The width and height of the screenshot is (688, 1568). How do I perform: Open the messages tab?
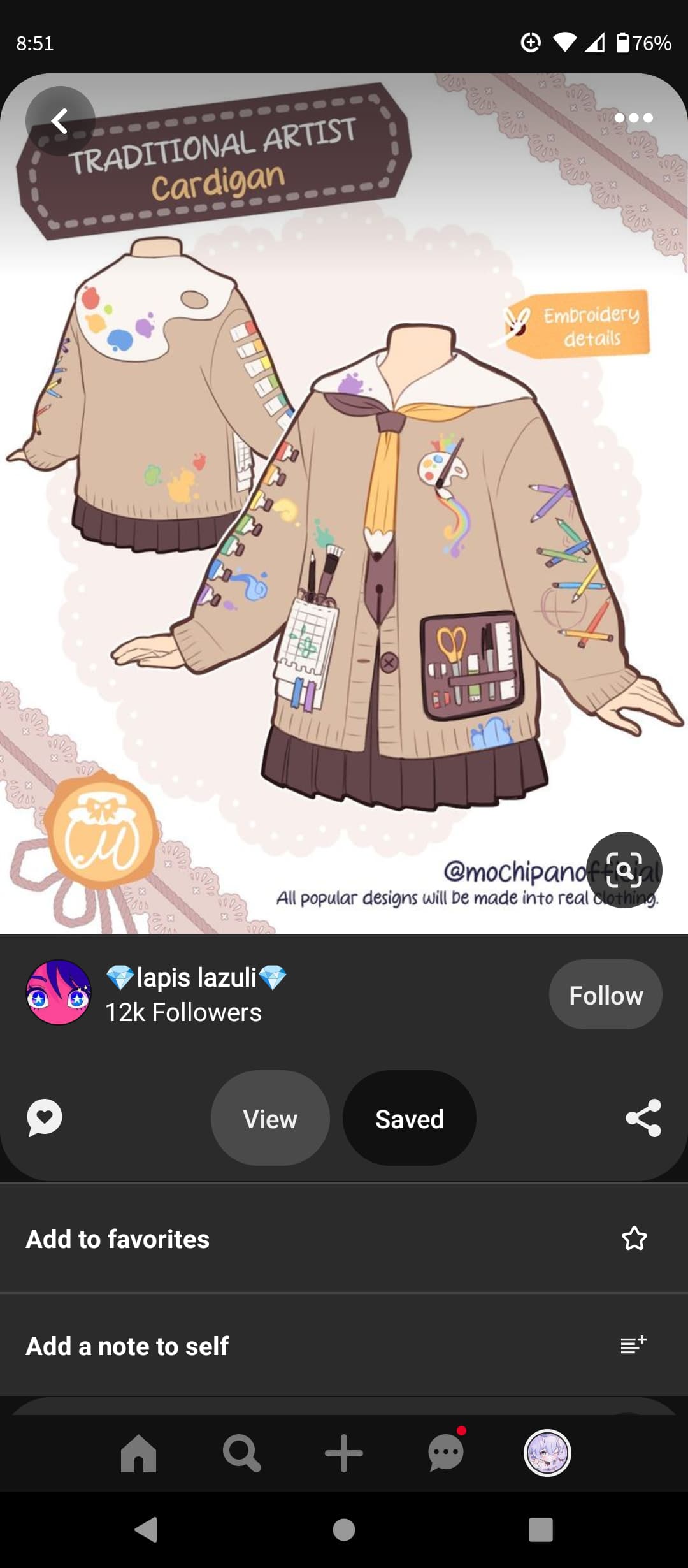pos(446,1453)
